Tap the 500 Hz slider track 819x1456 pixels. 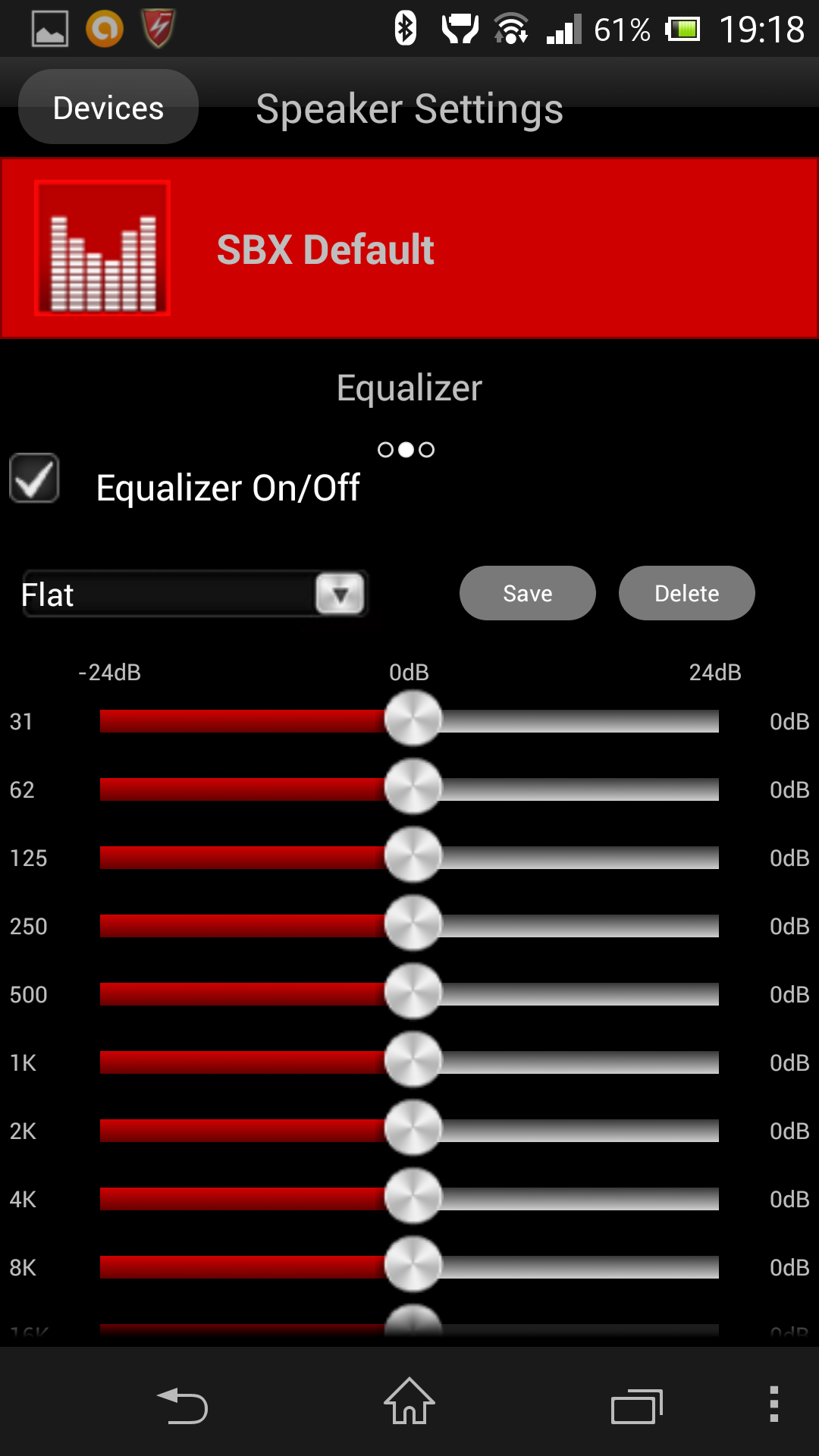click(409, 994)
